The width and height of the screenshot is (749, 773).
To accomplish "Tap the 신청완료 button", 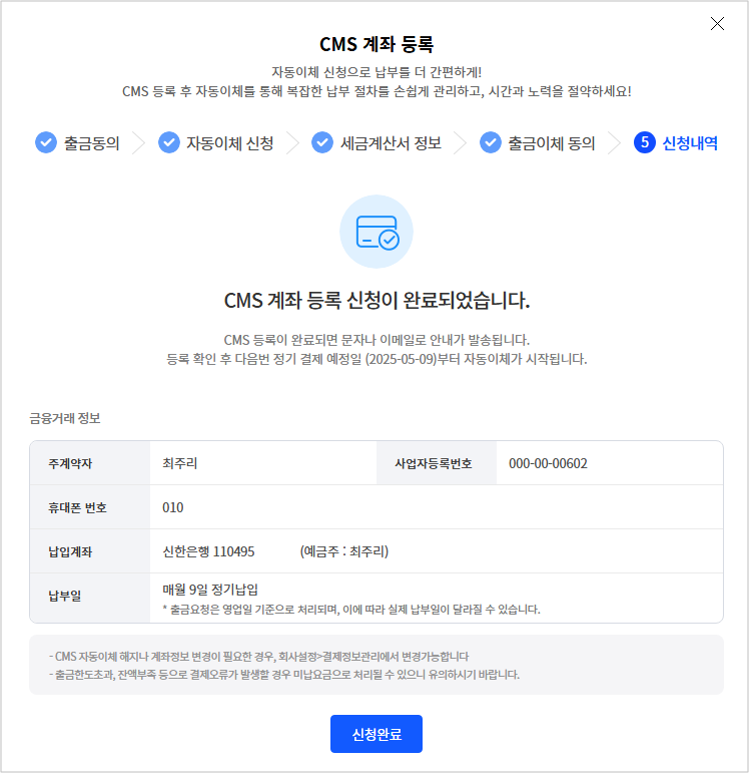I will click(x=376, y=734).
